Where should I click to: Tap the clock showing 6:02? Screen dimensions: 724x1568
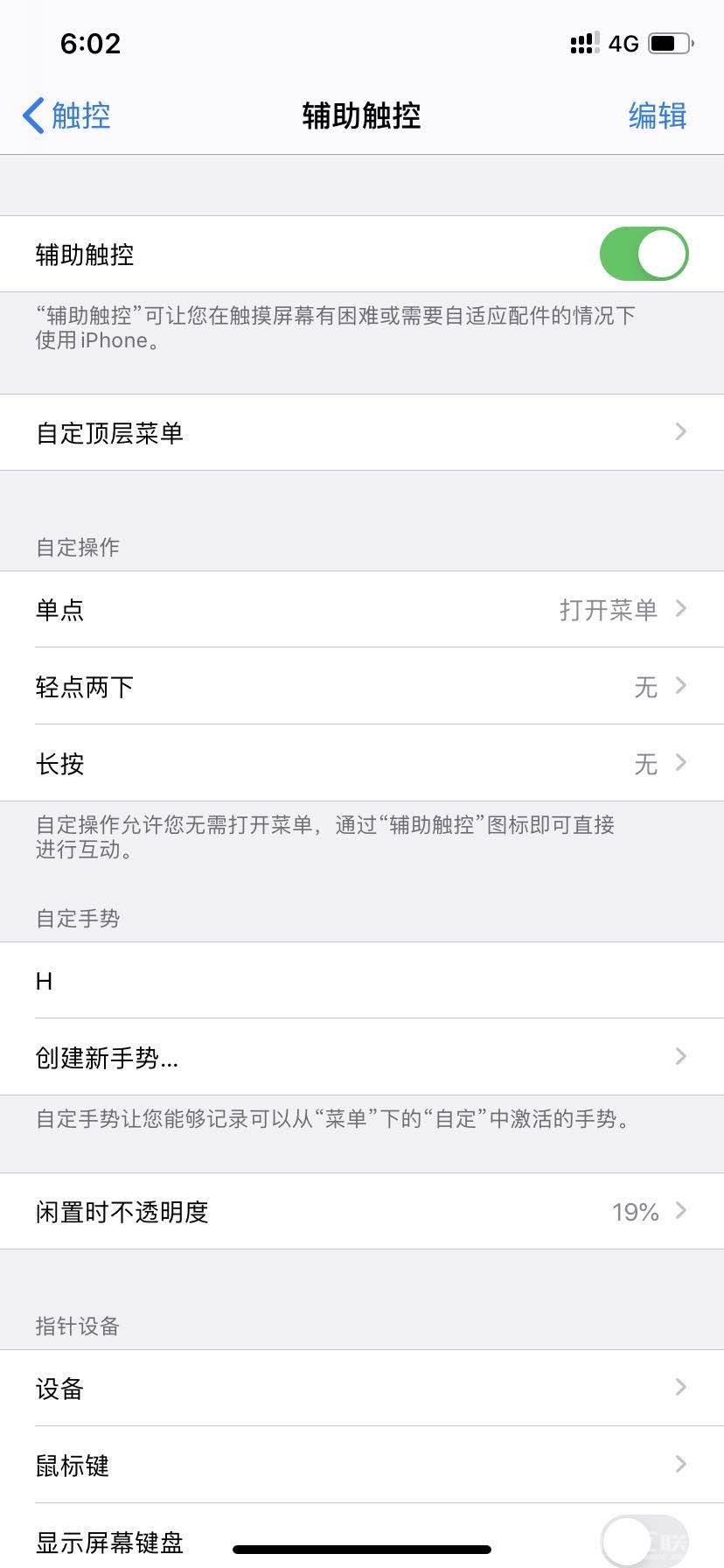pos(91,44)
